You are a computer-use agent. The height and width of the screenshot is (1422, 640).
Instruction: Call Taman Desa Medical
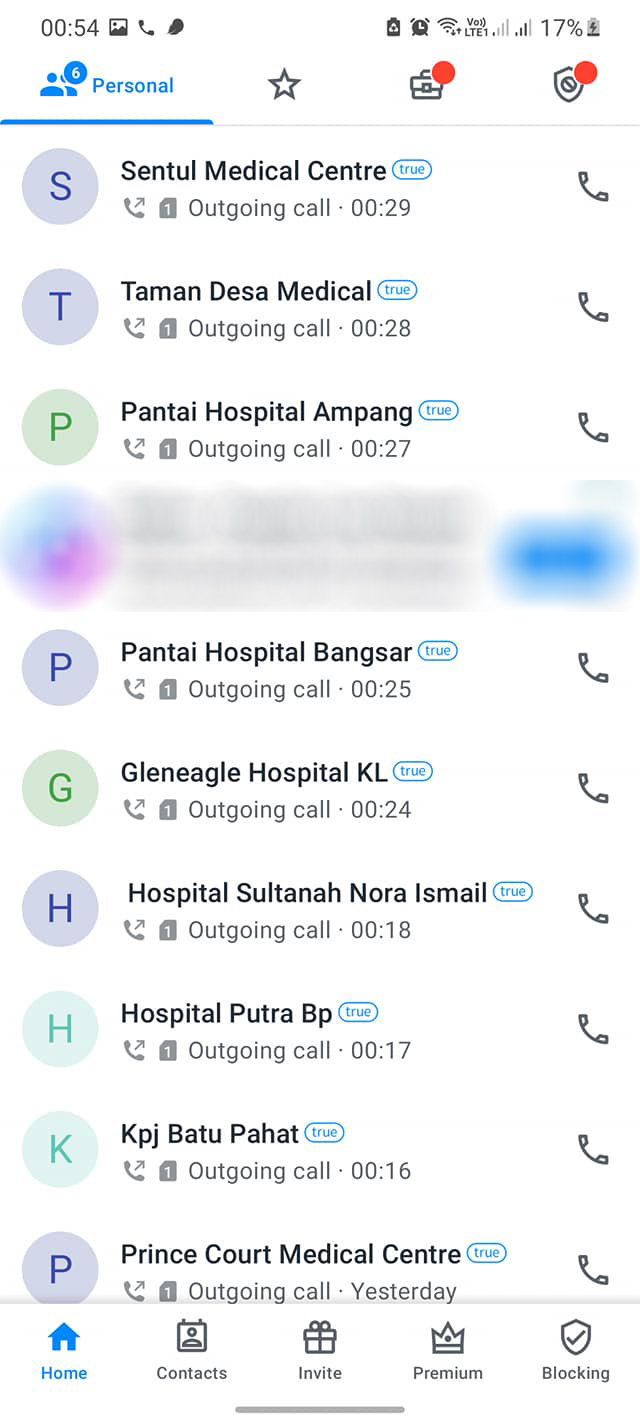[593, 307]
